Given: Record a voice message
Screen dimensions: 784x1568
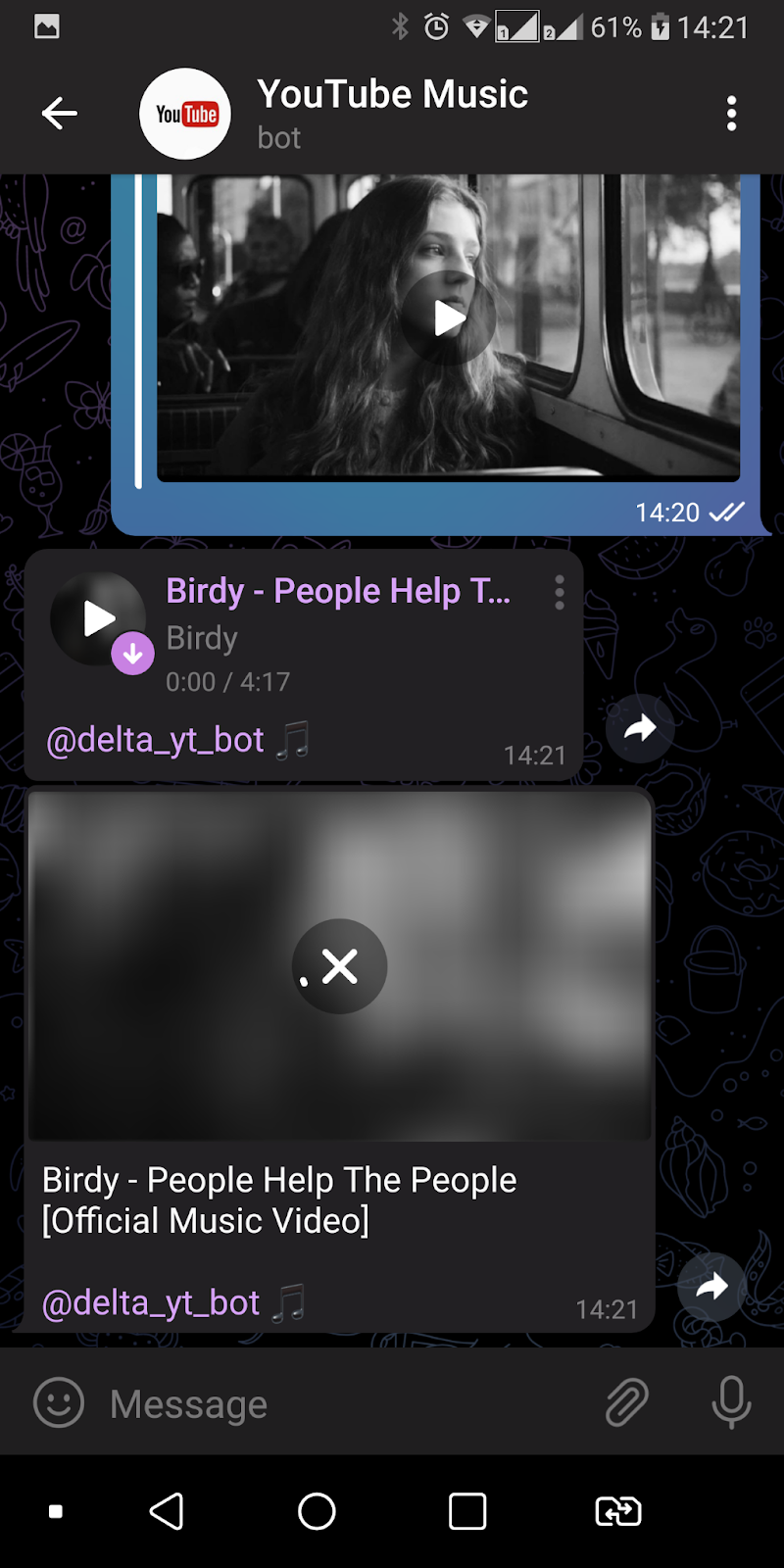Looking at the screenshot, I should pos(731,1403).
